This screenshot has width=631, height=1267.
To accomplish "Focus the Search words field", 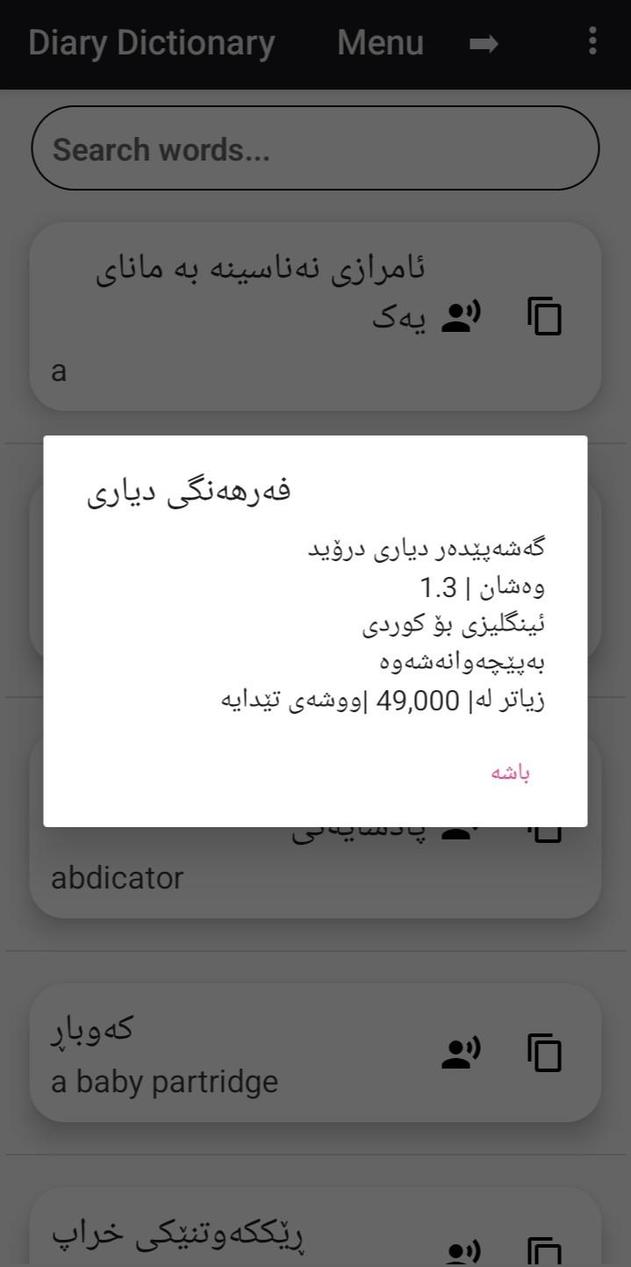I will pyautogui.click(x=315, y=149).
